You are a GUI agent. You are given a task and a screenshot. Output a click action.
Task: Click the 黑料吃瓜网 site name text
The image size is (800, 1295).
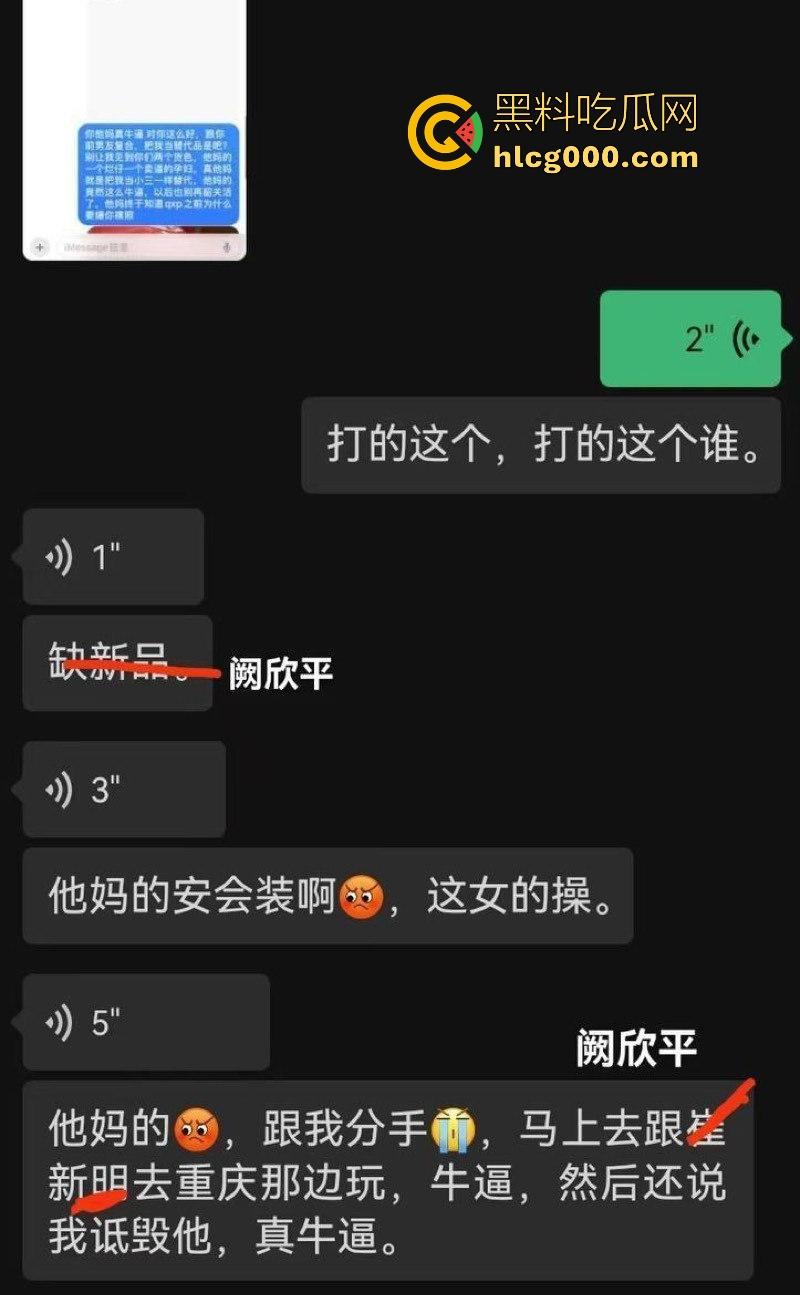tap(590, 115)
